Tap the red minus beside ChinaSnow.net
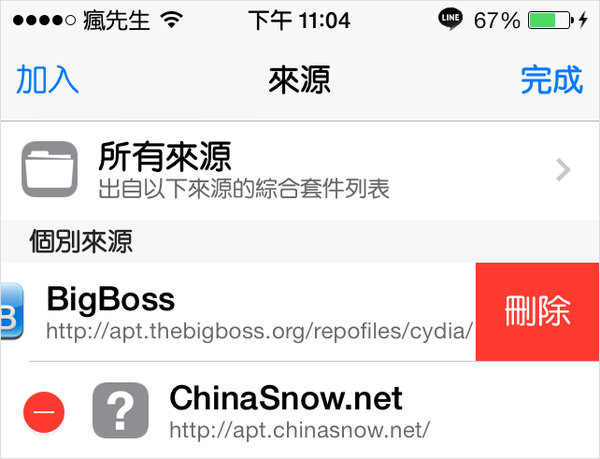Viewport: 600px width, 459px height. click(43, 412)
